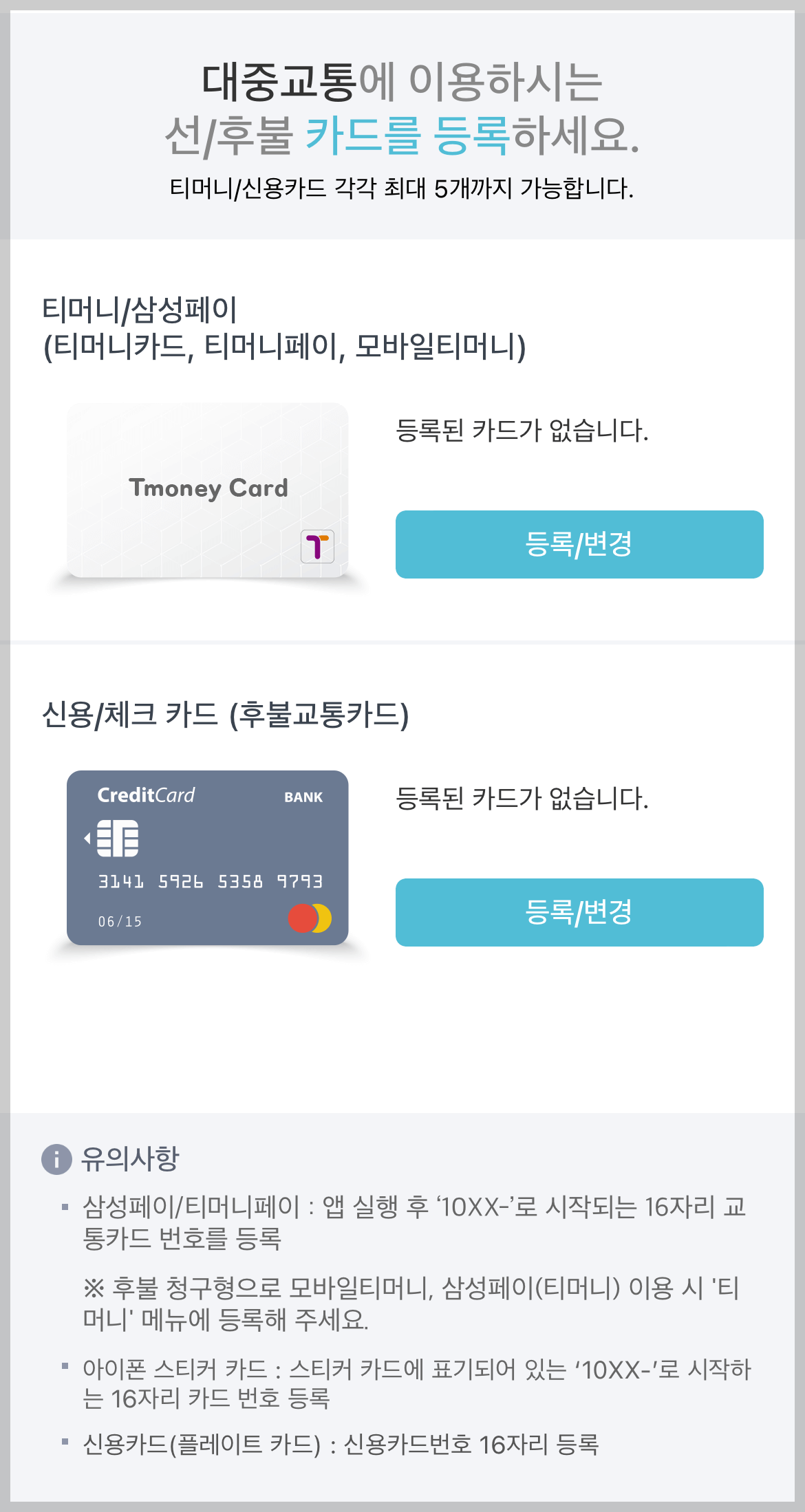The image size is (805, 1512).
Task: Click the BANK label icon on the card
Action: pyautogui.click(x=304, y=796)
